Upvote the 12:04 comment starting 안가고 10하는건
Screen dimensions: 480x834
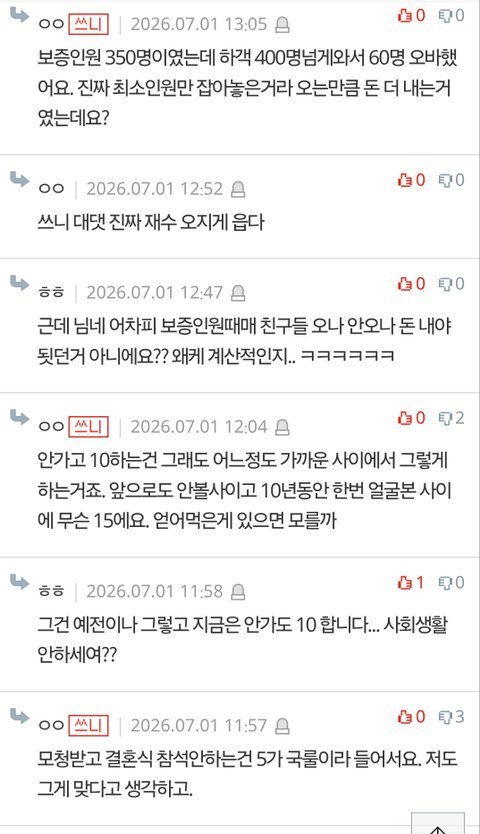411,418
